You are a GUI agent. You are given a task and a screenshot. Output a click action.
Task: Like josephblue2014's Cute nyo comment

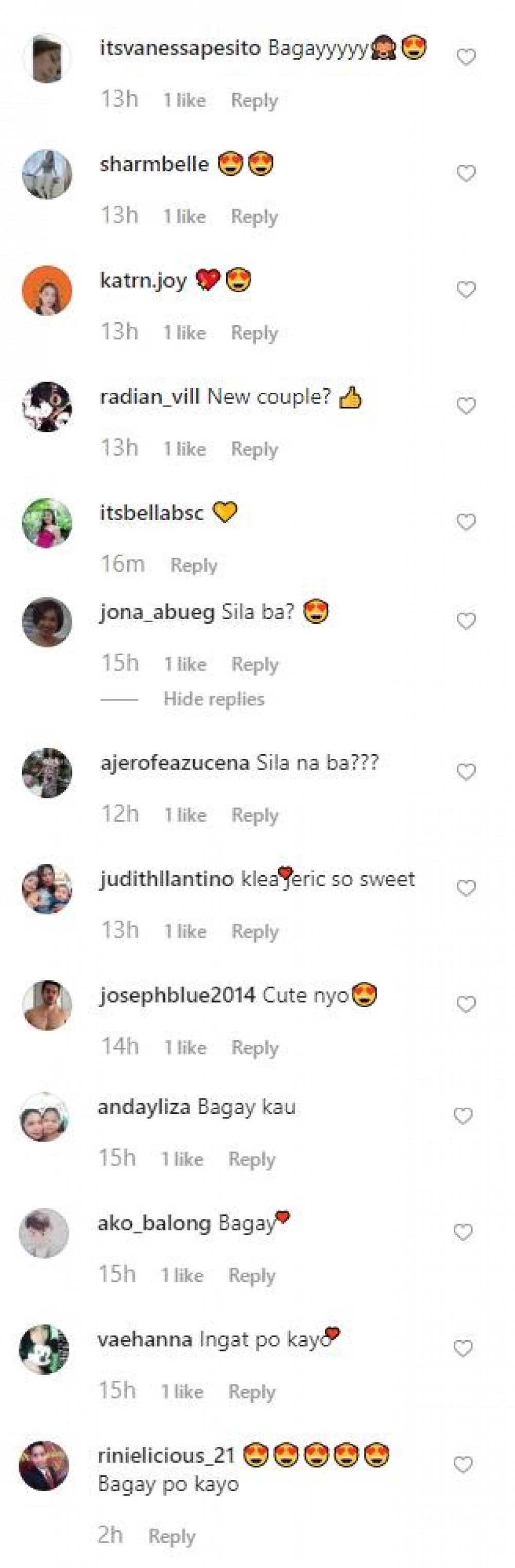[x=466, y=1004]
